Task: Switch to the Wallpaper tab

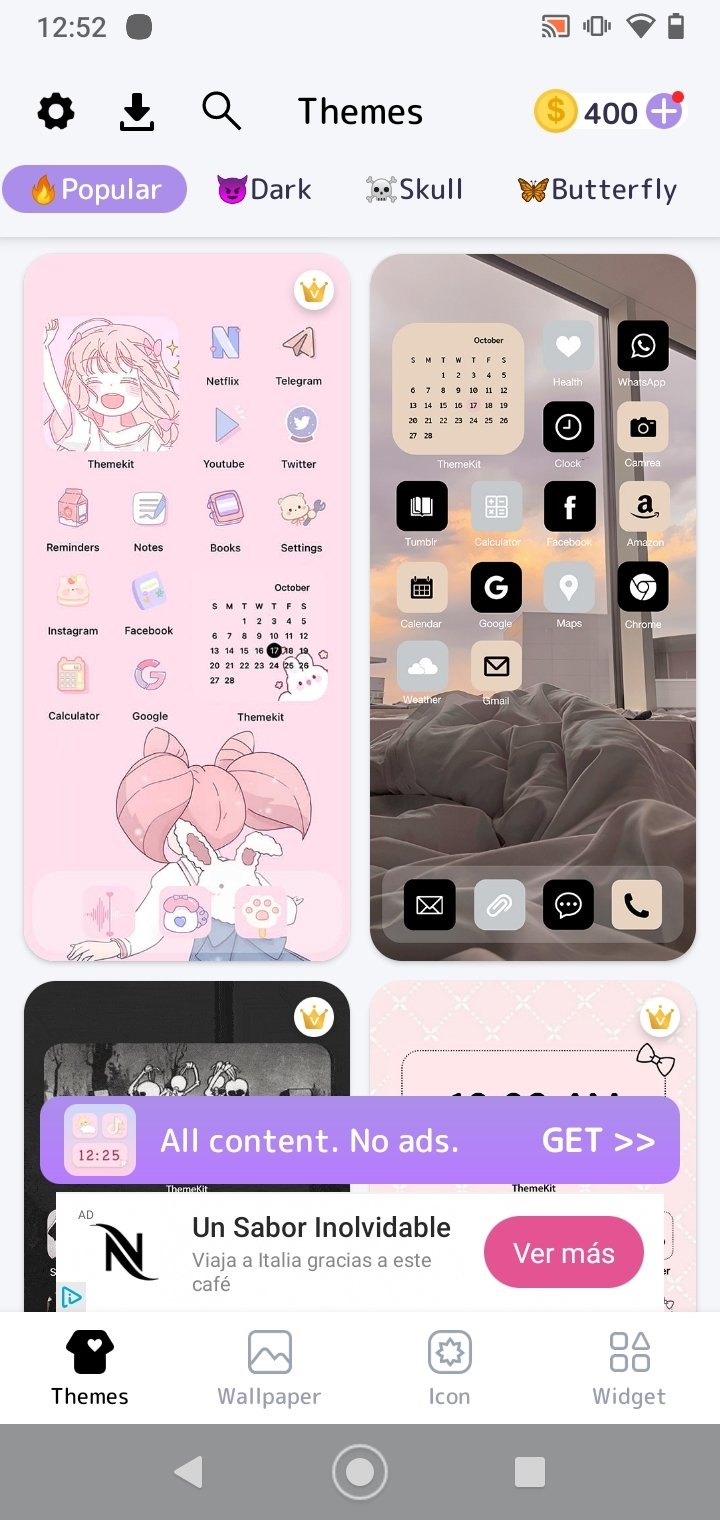Action: pyautogui.click(x=269, y=1368)
